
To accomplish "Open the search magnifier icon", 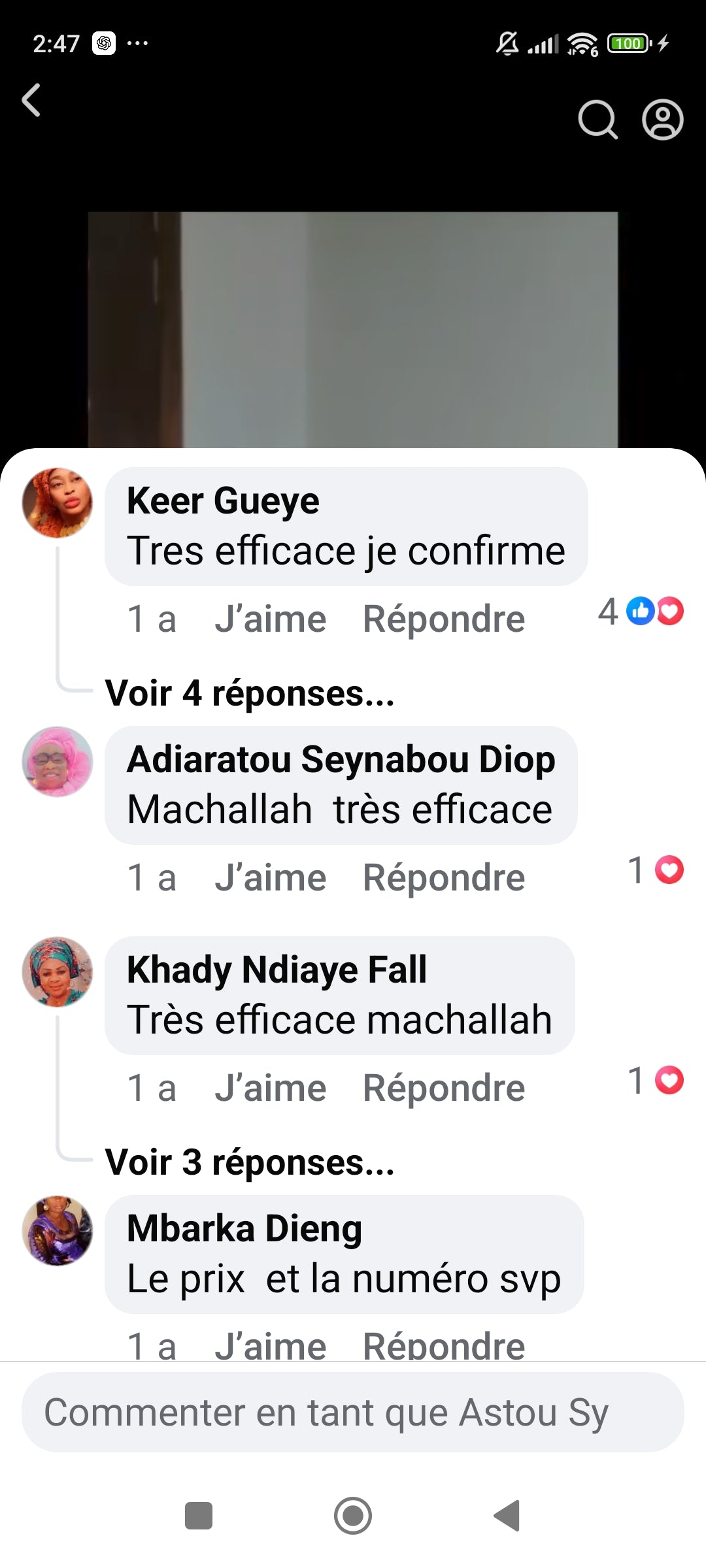I will click(597, 120).
